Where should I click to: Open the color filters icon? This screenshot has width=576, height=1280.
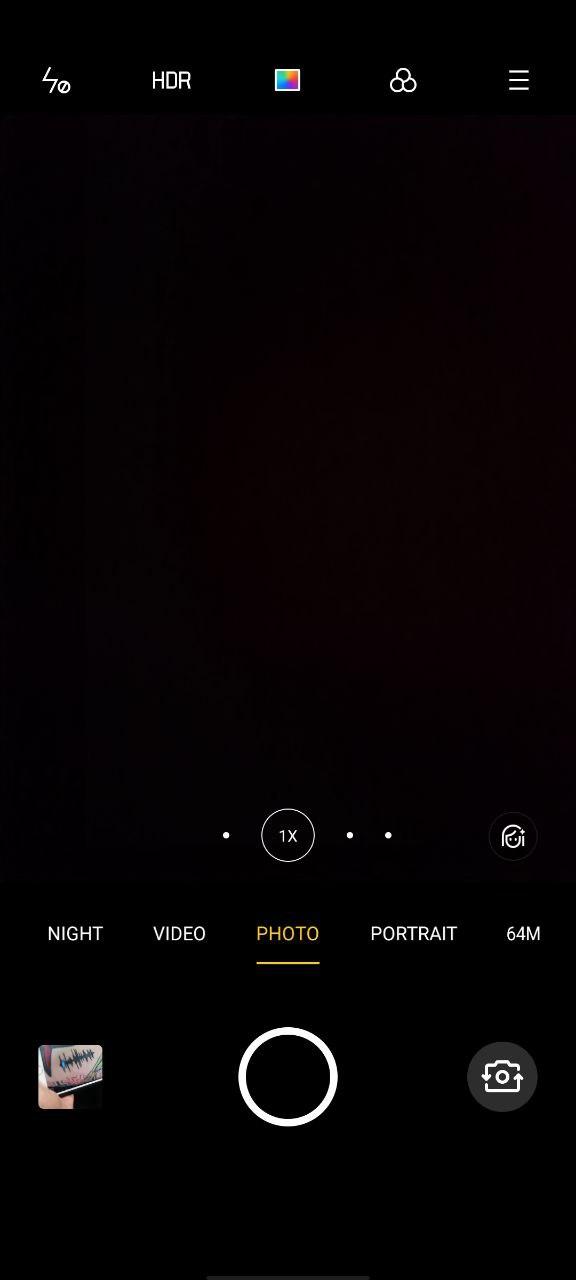tap(403, 81)
